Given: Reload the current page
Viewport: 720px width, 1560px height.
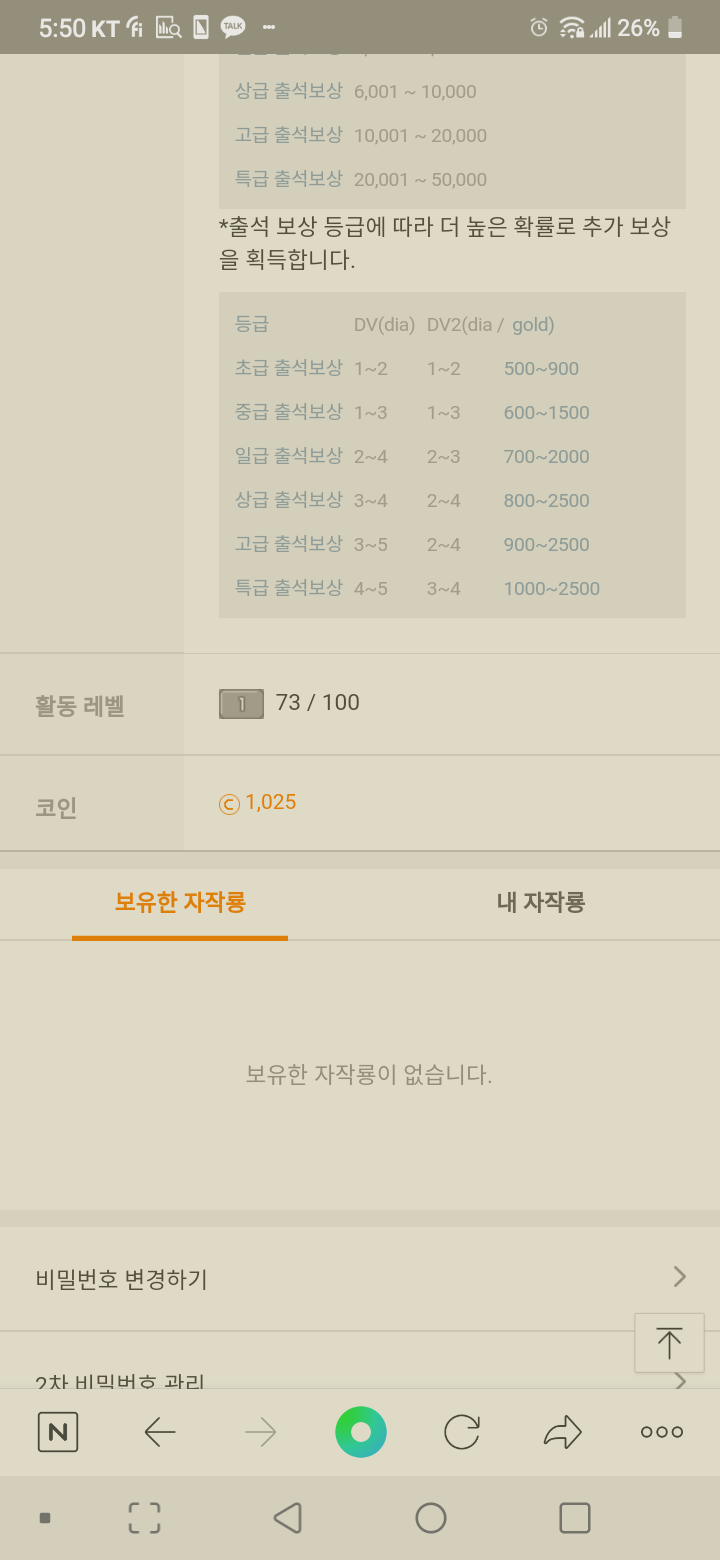Looking at the screenshot, I should pos(462,1432).
